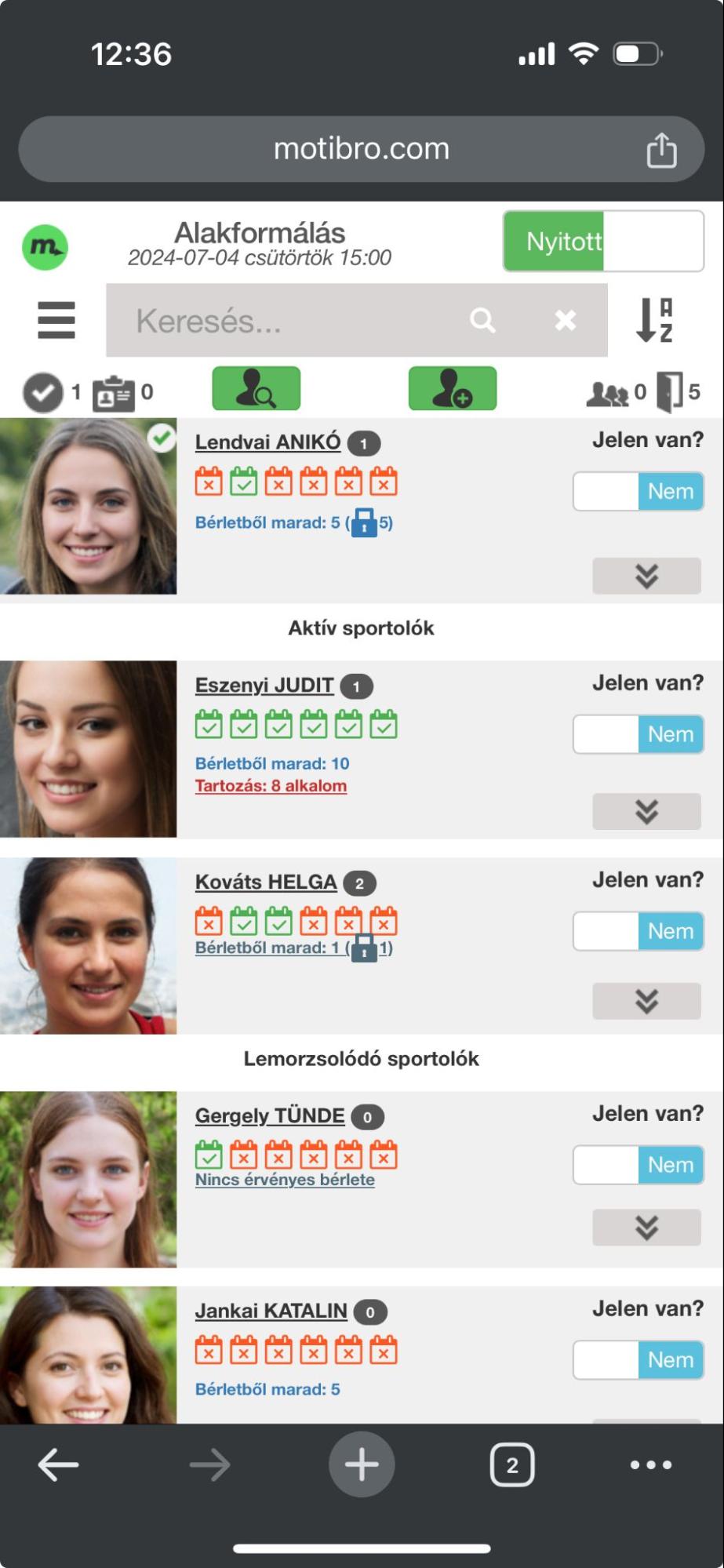
Task: Toggle attendance for Gergely TÜNDE
Action: coord(638,1165)
